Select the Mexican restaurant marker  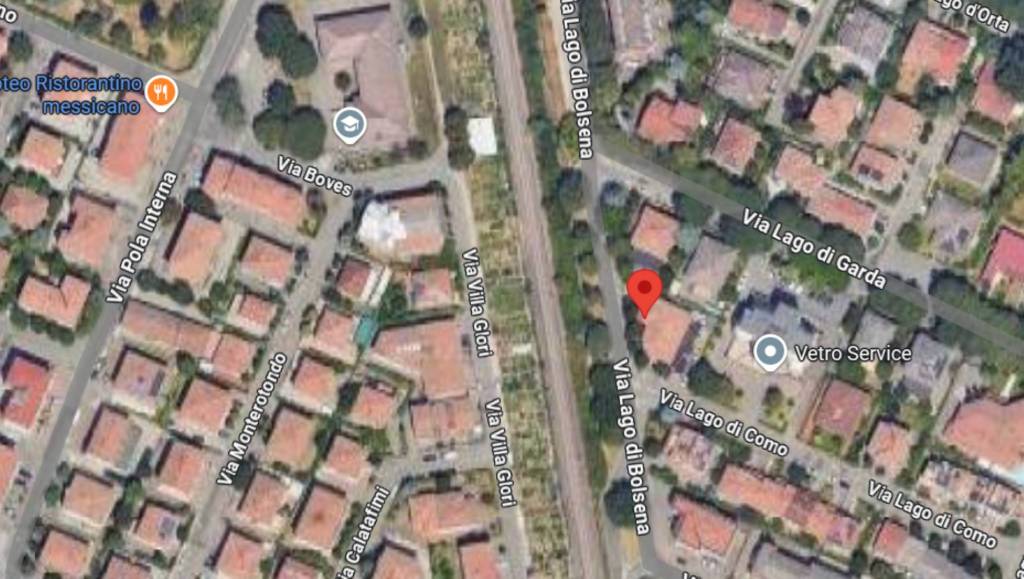(x=160, y=94)
